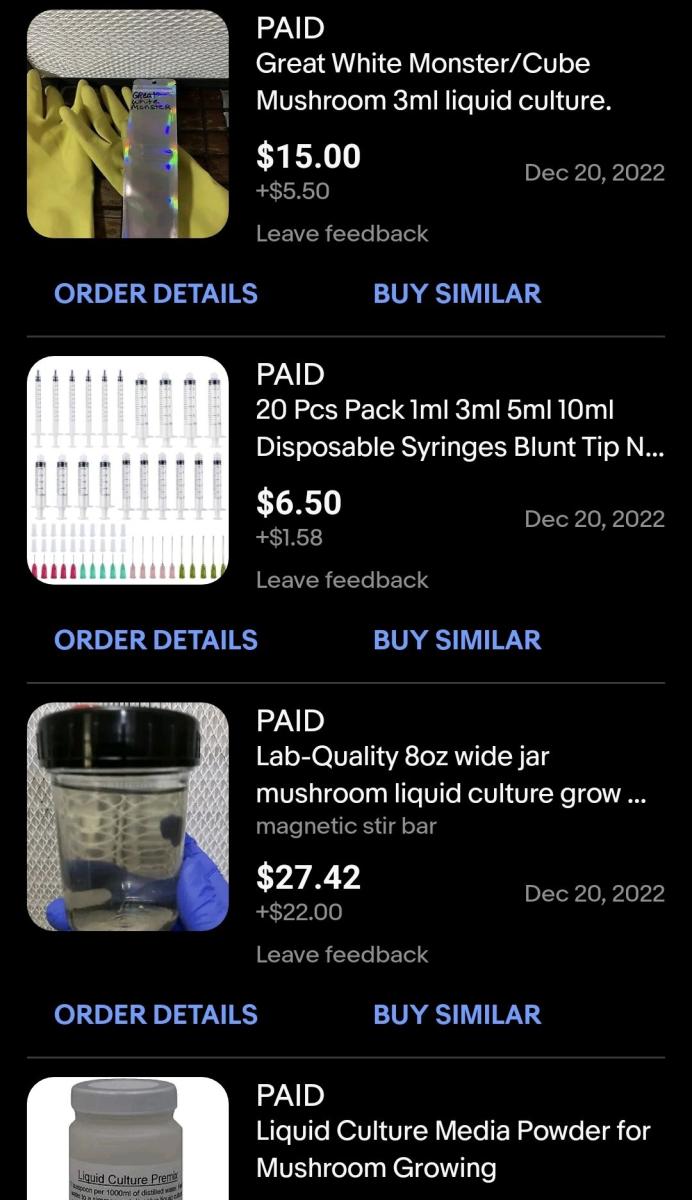Leave feedback for the Disposable Syringes order
The width and height of the screenshot is (692, 1200).
click(342, 579)
